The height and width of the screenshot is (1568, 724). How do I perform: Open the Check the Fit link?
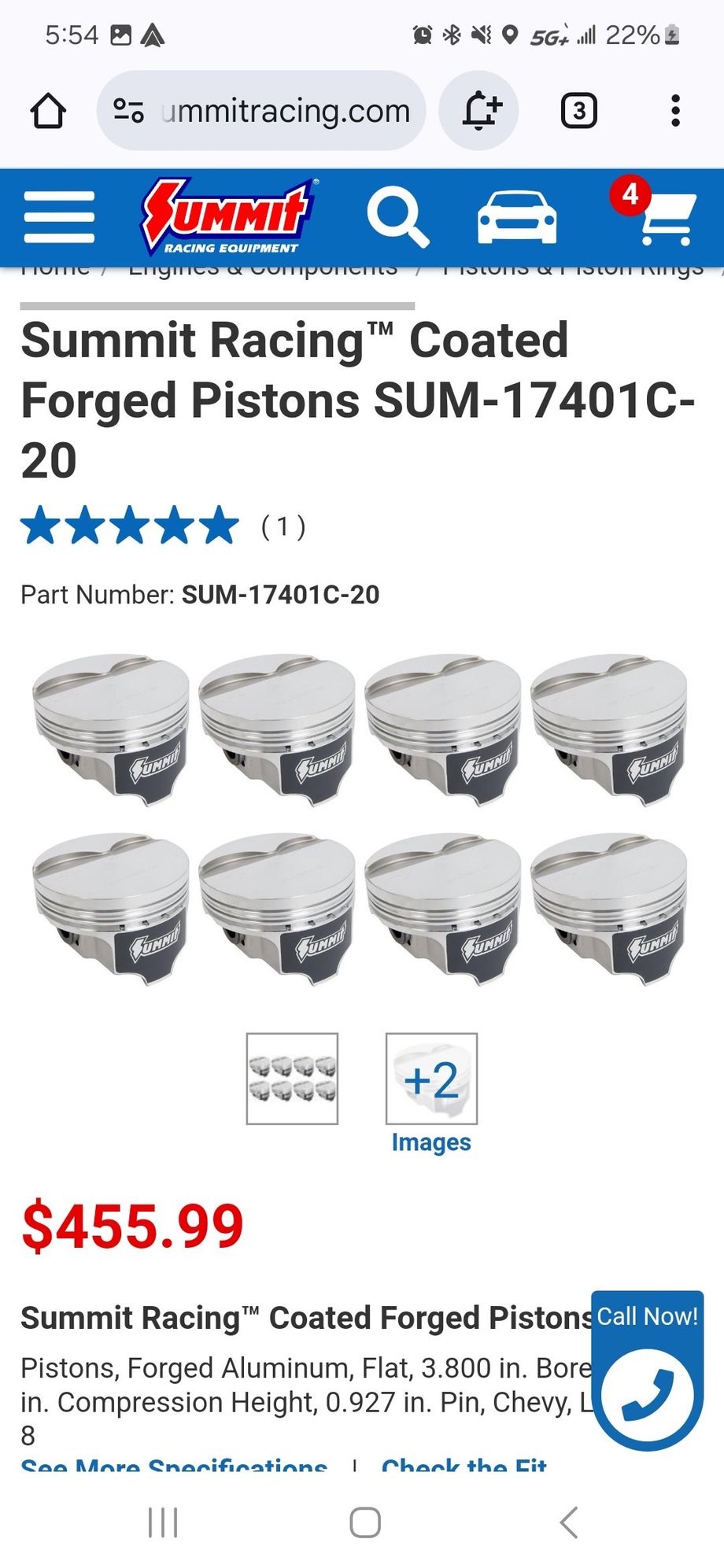464,1465
